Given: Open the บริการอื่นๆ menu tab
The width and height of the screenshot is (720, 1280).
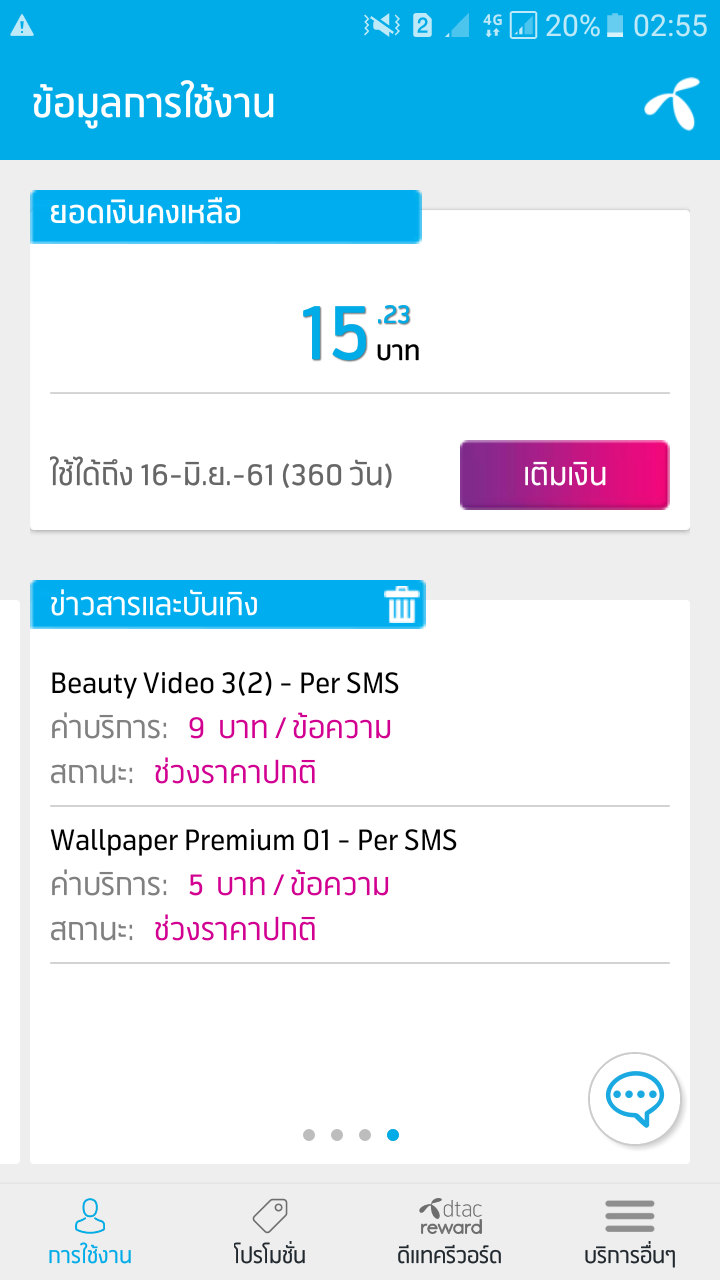Looking at the screenshot, I should click(x=630, y=1232).
